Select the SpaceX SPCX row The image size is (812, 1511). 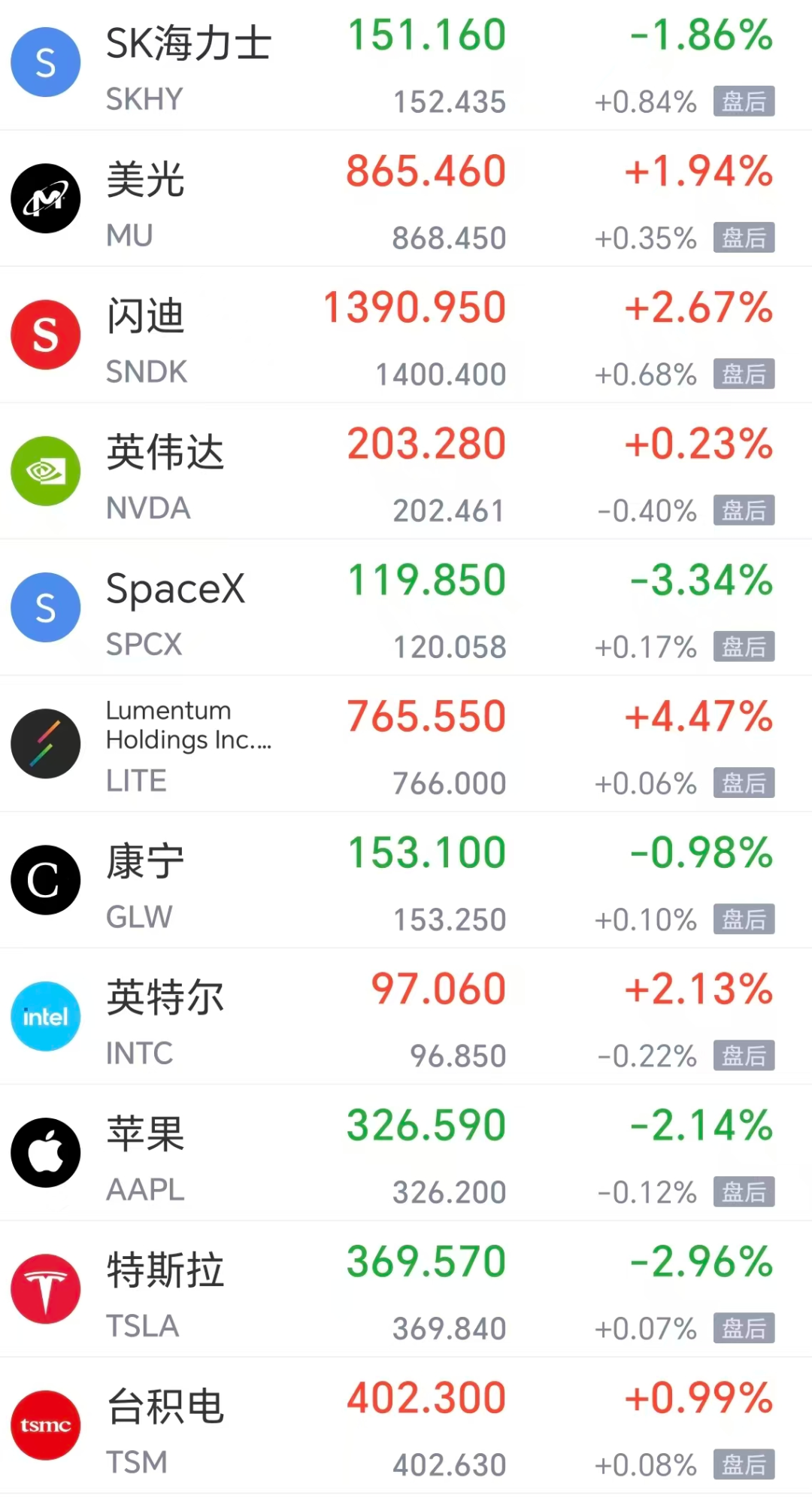[406, 607]
